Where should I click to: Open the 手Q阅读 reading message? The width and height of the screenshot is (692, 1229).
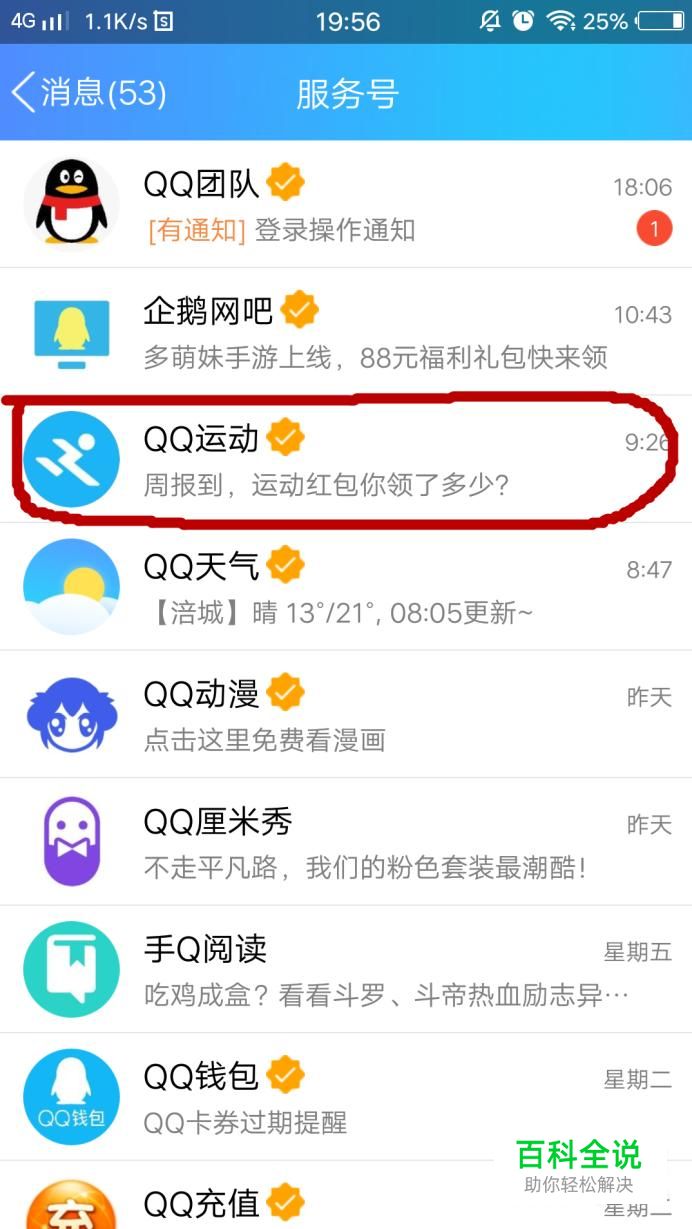click(346, 969)
